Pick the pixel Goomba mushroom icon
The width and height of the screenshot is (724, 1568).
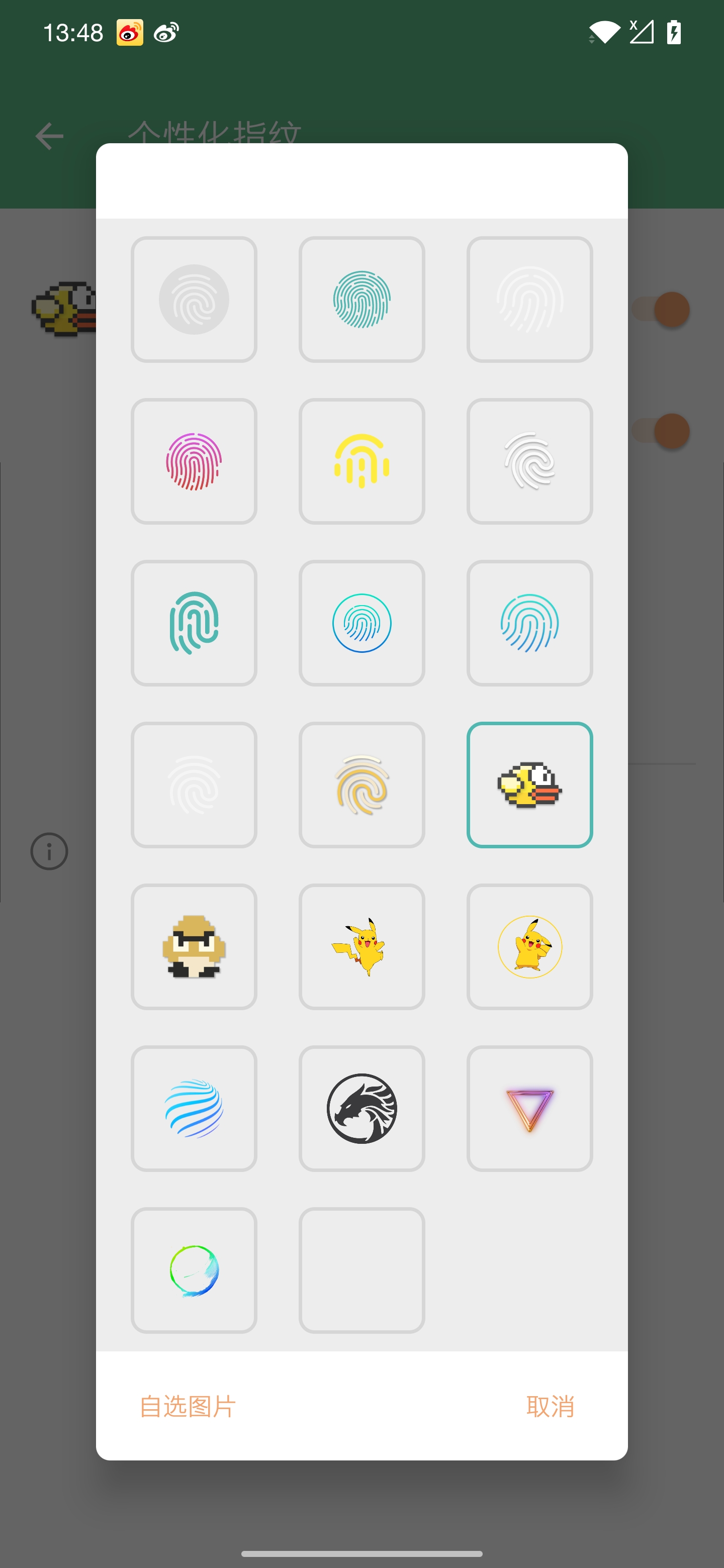point(194,946)
